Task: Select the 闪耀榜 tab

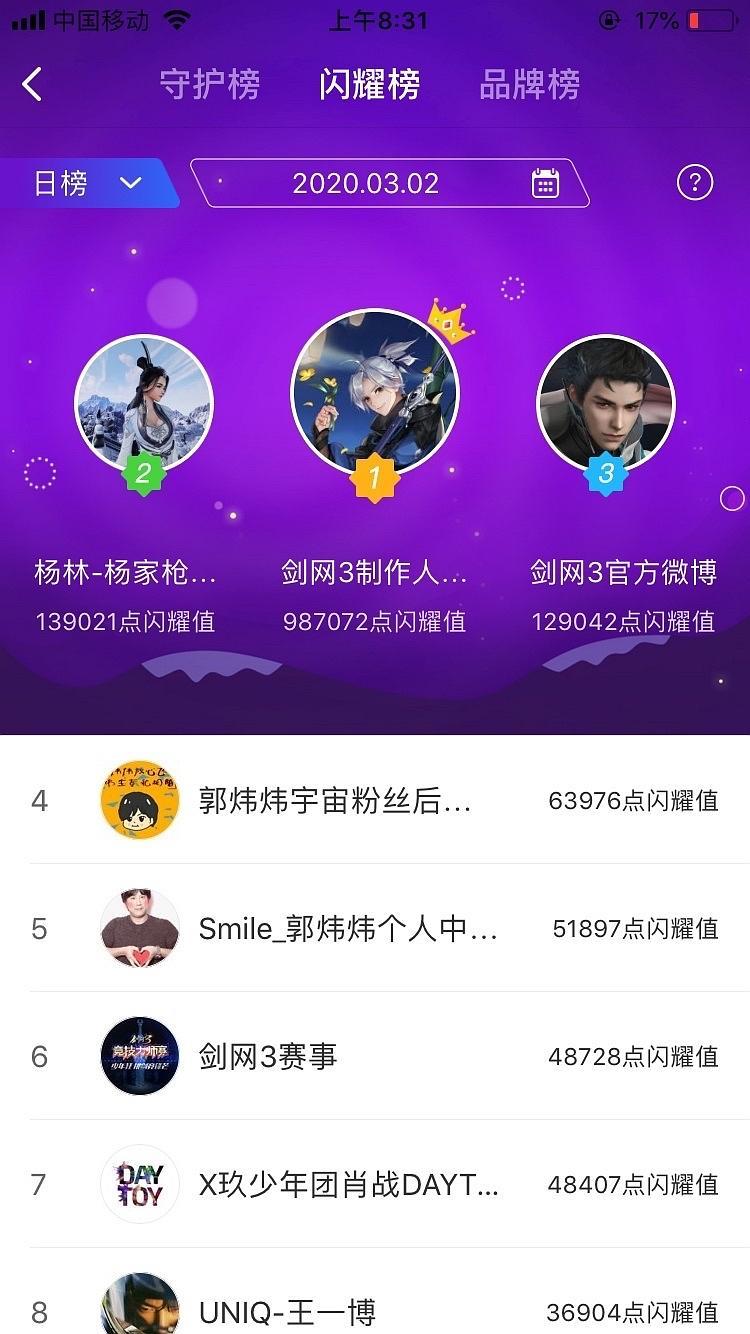Action: pyautogui.click(x=369, y=85)
